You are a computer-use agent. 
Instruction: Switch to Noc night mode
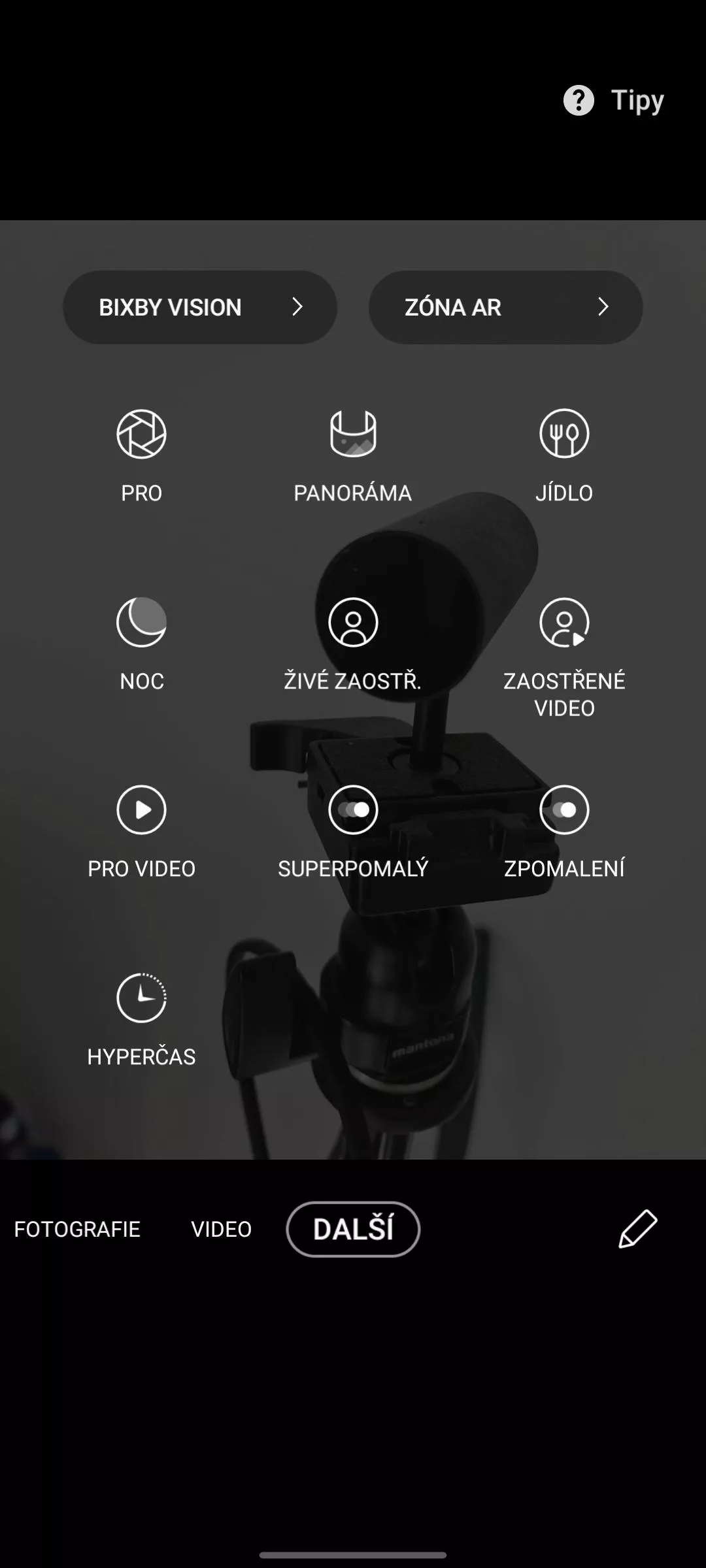[141, 644]
